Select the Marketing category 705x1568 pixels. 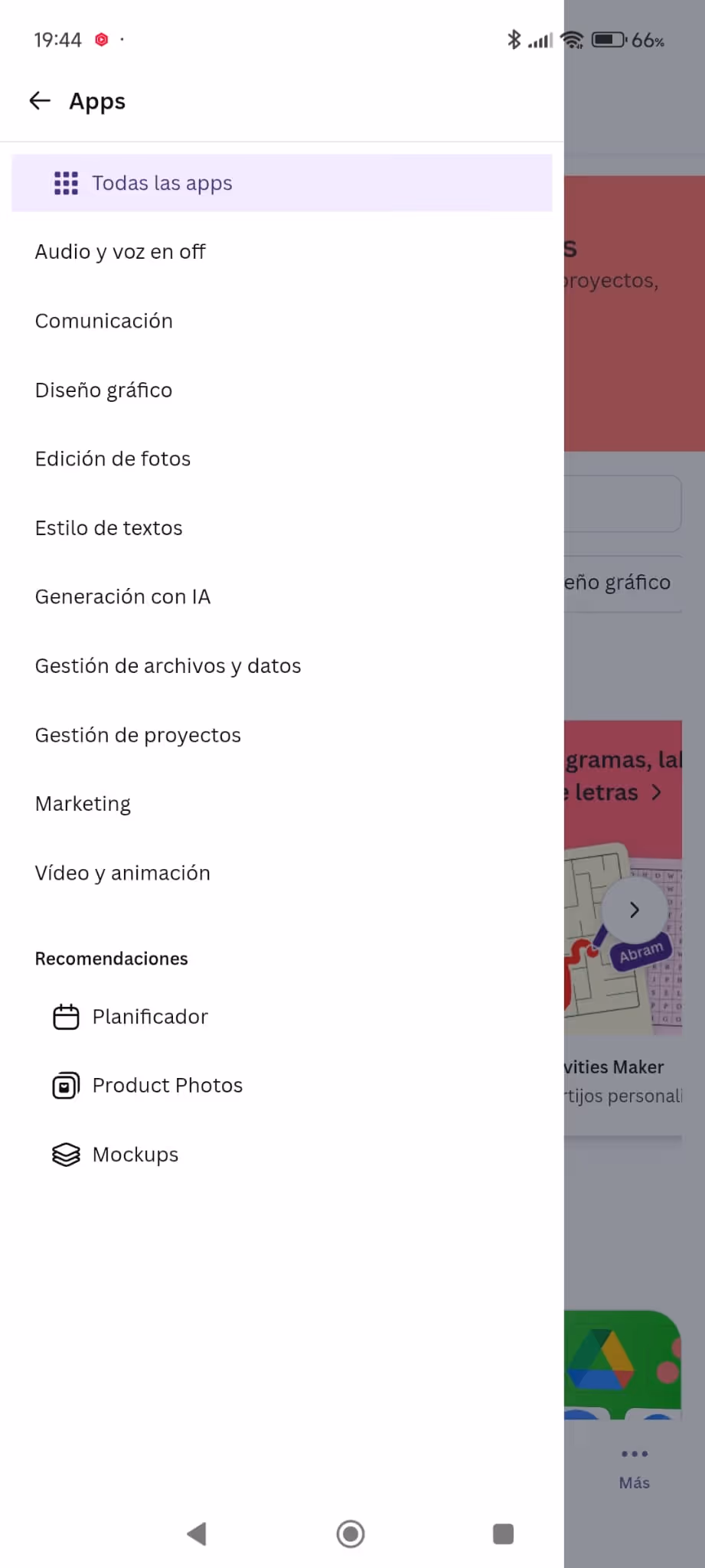click(82, 803)
